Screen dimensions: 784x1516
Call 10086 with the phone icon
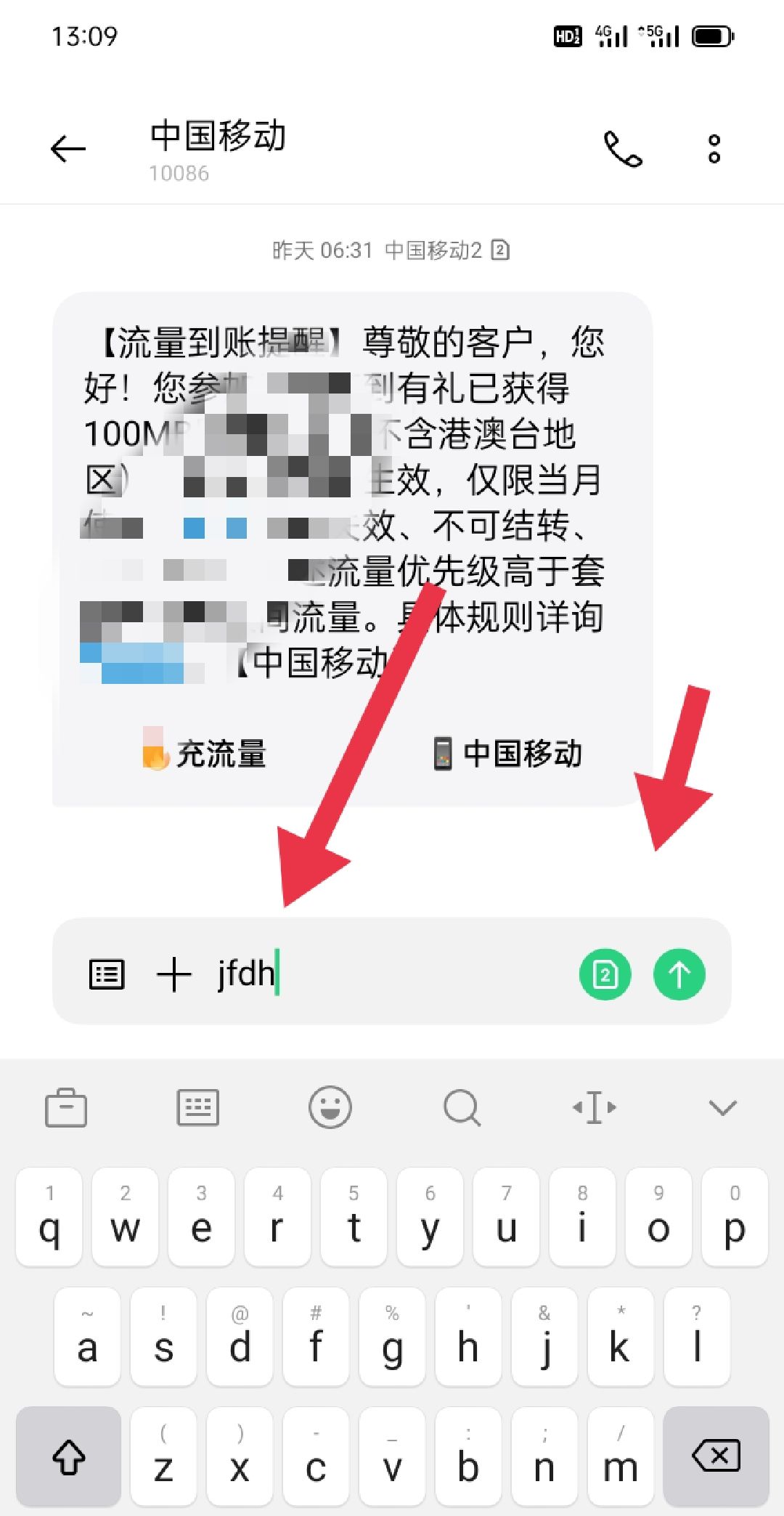[623, 149]
